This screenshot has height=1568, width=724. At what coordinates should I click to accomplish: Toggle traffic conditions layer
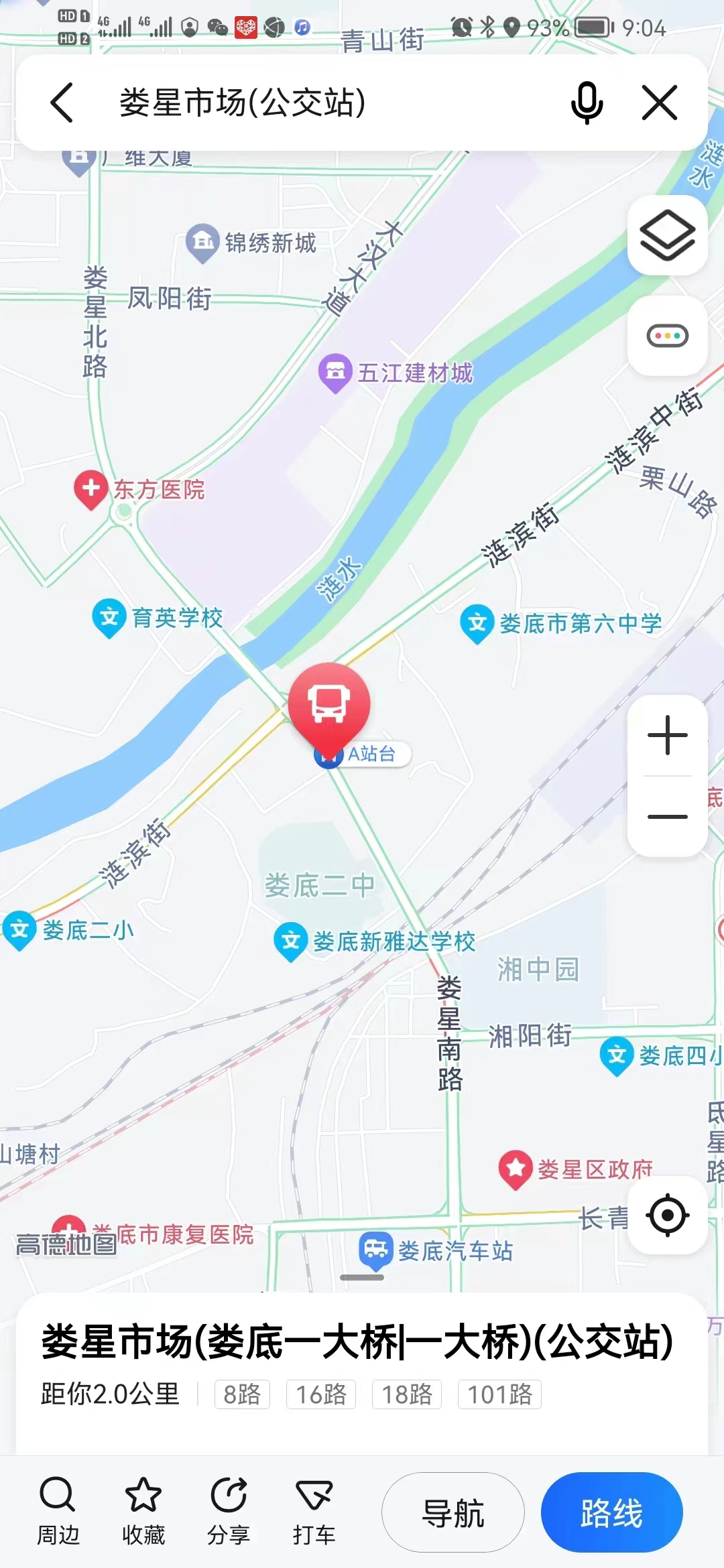[667, 336]
